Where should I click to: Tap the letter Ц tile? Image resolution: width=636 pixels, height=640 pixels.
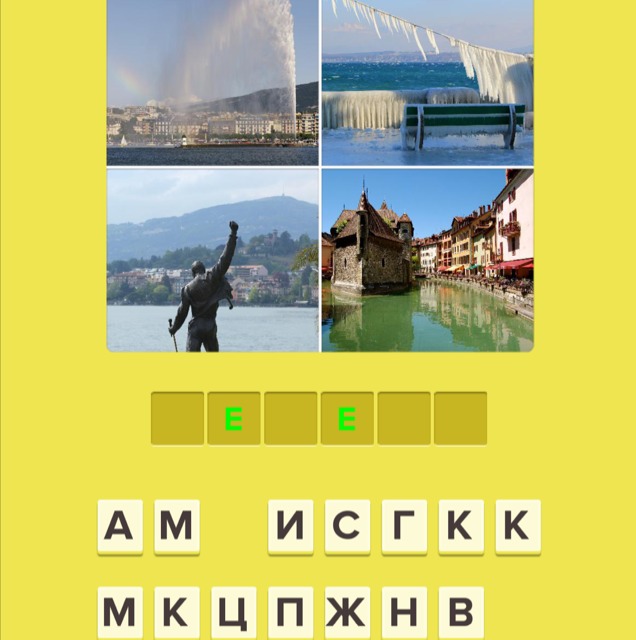point(234,612)
